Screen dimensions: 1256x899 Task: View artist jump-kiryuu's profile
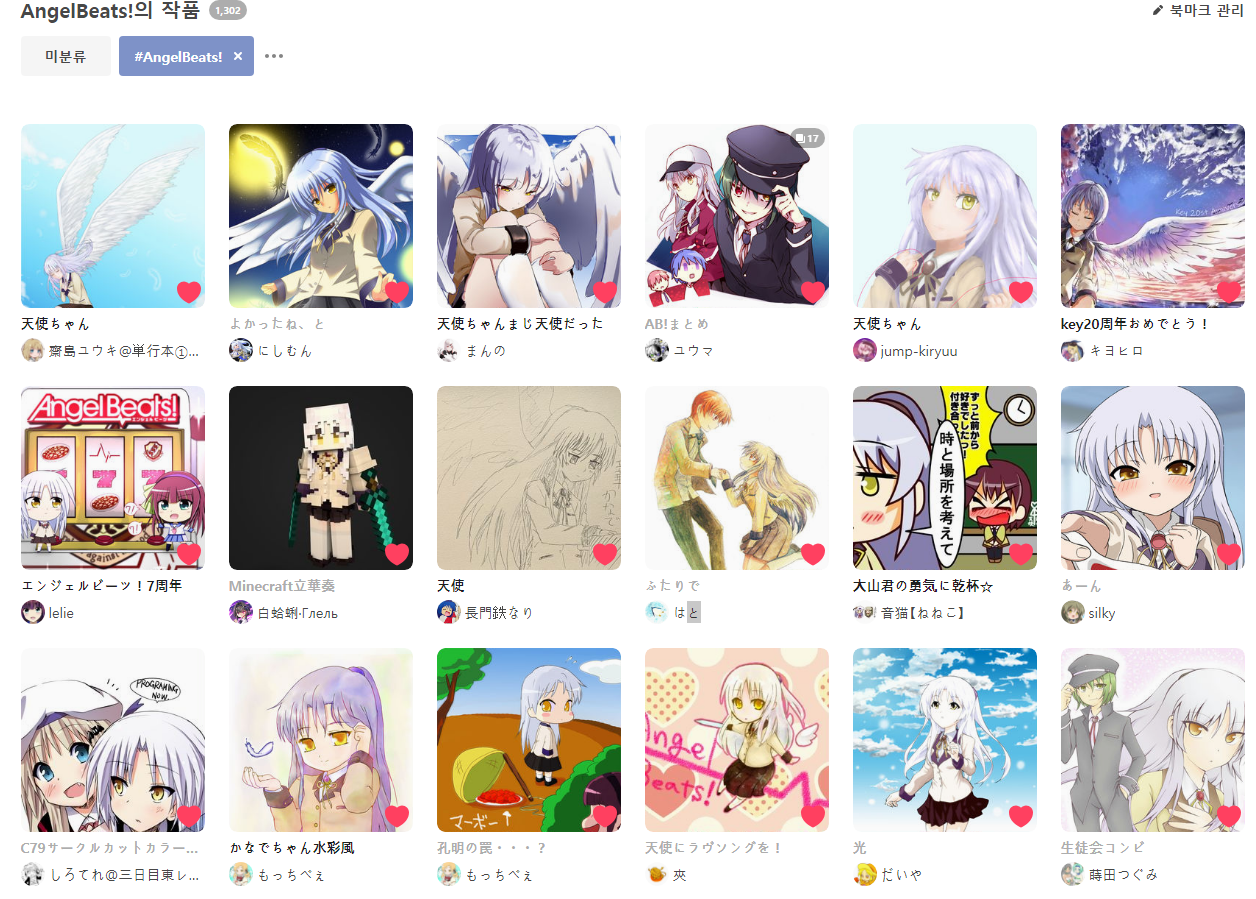pyautogui.click(x=918, y=351)
